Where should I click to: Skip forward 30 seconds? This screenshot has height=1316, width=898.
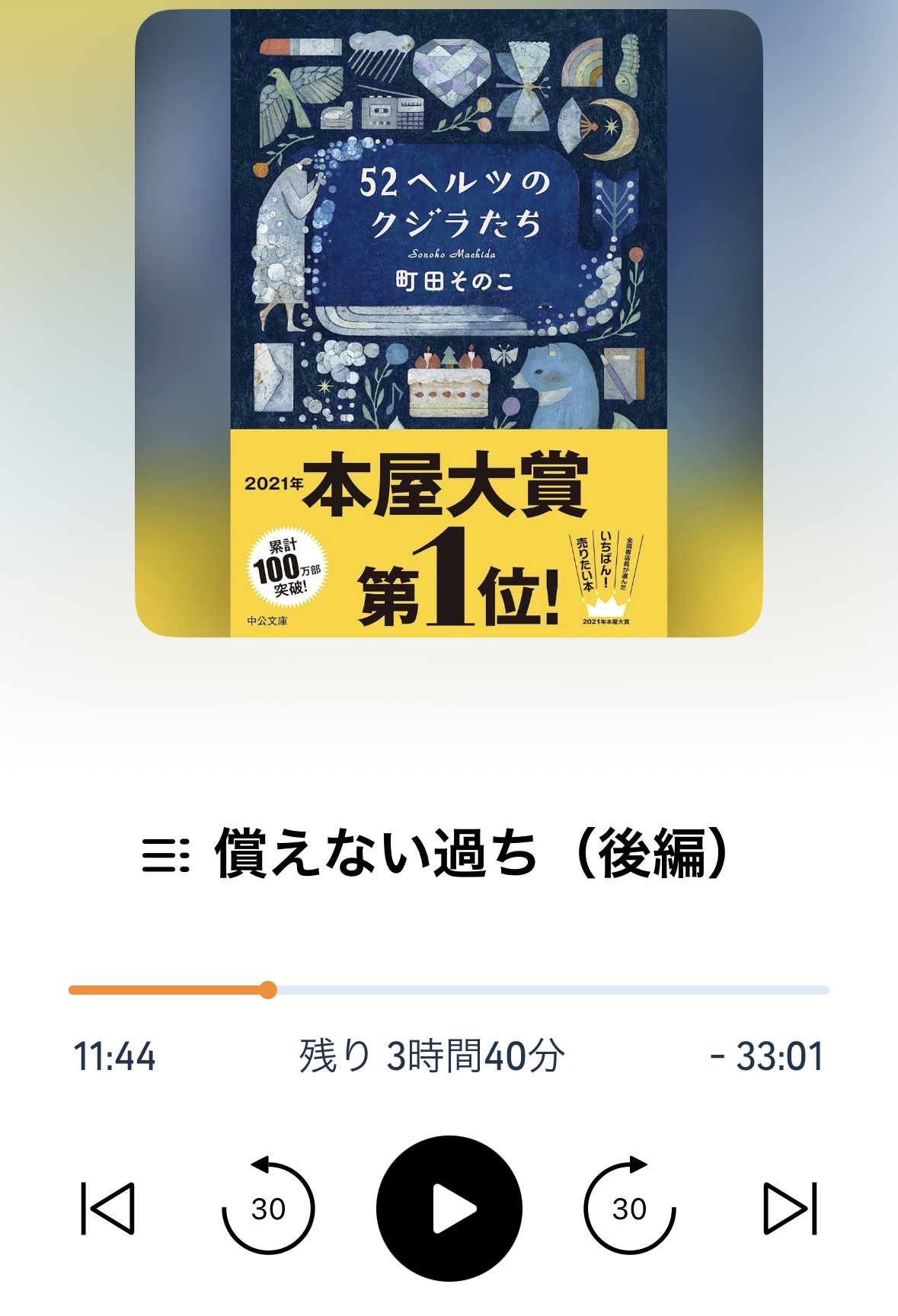(x=629, y=1208)
